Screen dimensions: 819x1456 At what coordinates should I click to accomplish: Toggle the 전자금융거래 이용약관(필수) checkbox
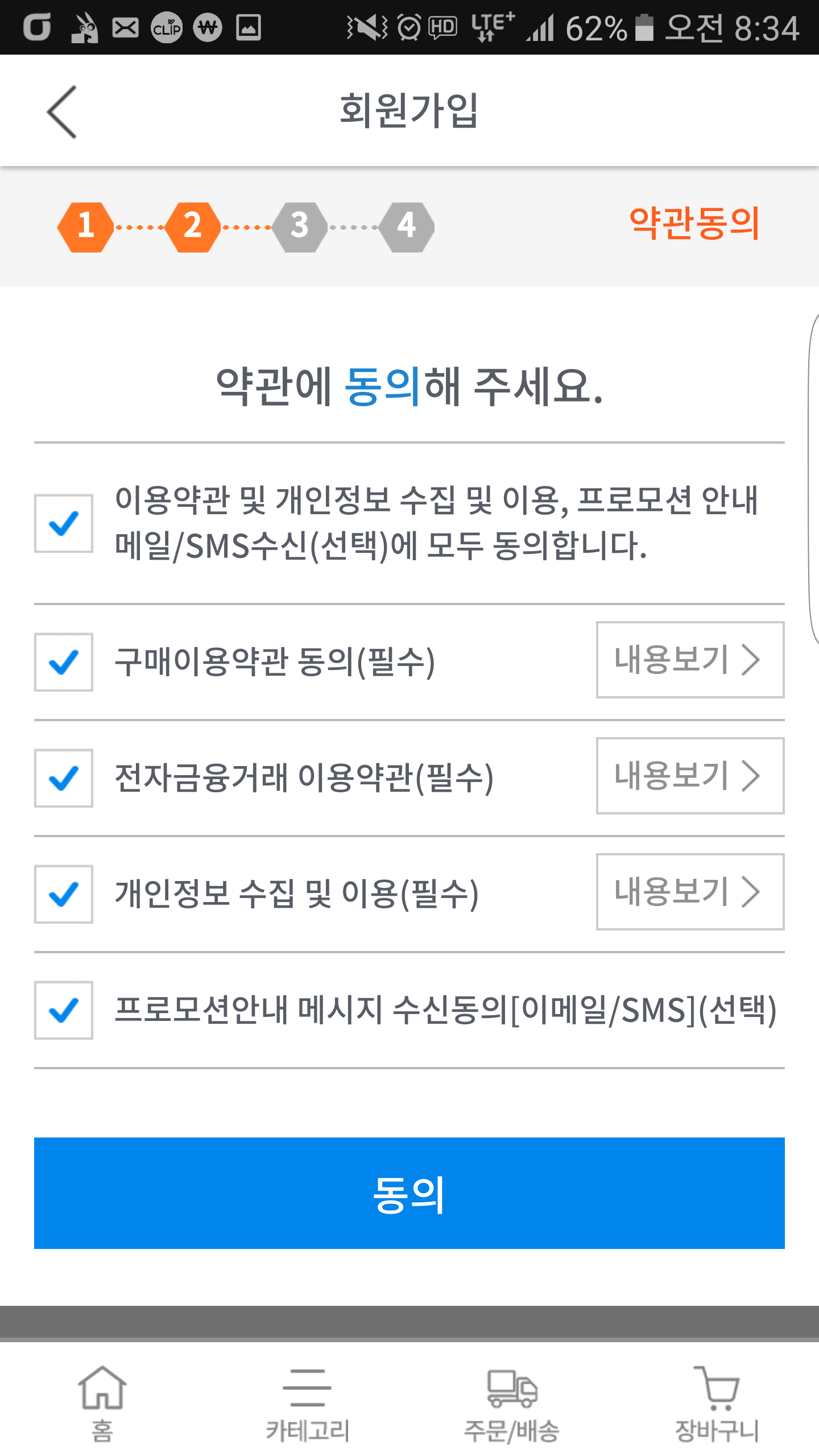click(x=64, y=778)
